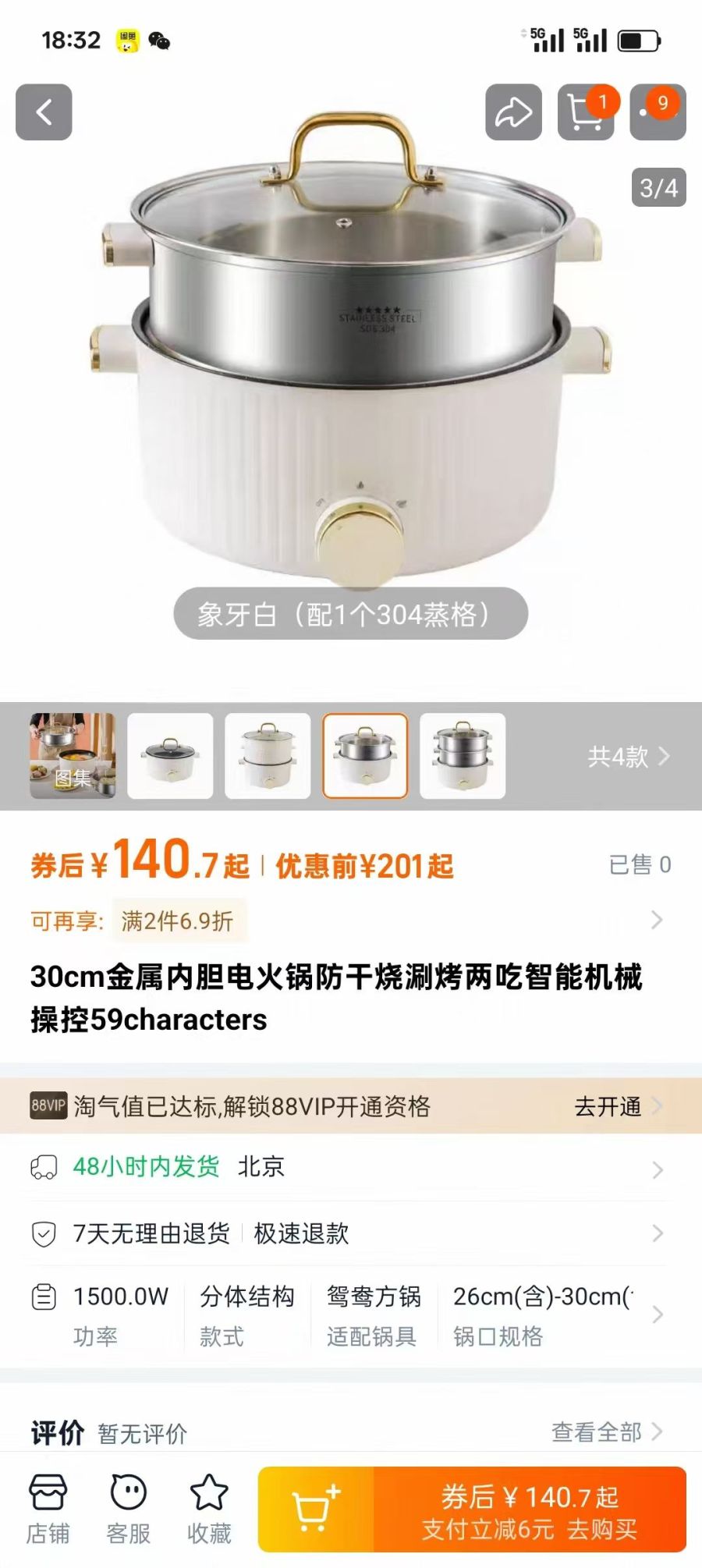Add item to cart via orange cart button

point(316,1509)
